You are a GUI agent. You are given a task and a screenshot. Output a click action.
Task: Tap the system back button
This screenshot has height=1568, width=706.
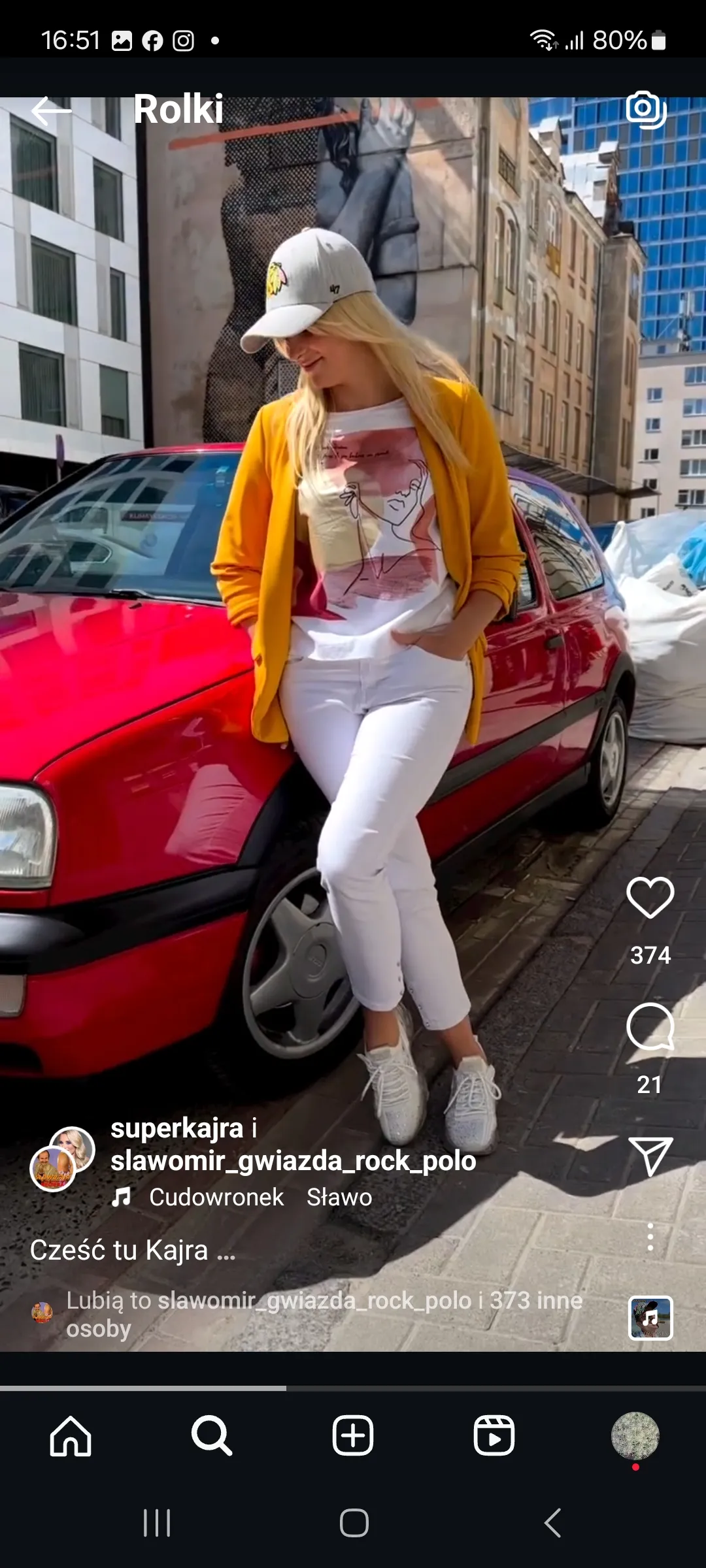(x=552, y=1523)
